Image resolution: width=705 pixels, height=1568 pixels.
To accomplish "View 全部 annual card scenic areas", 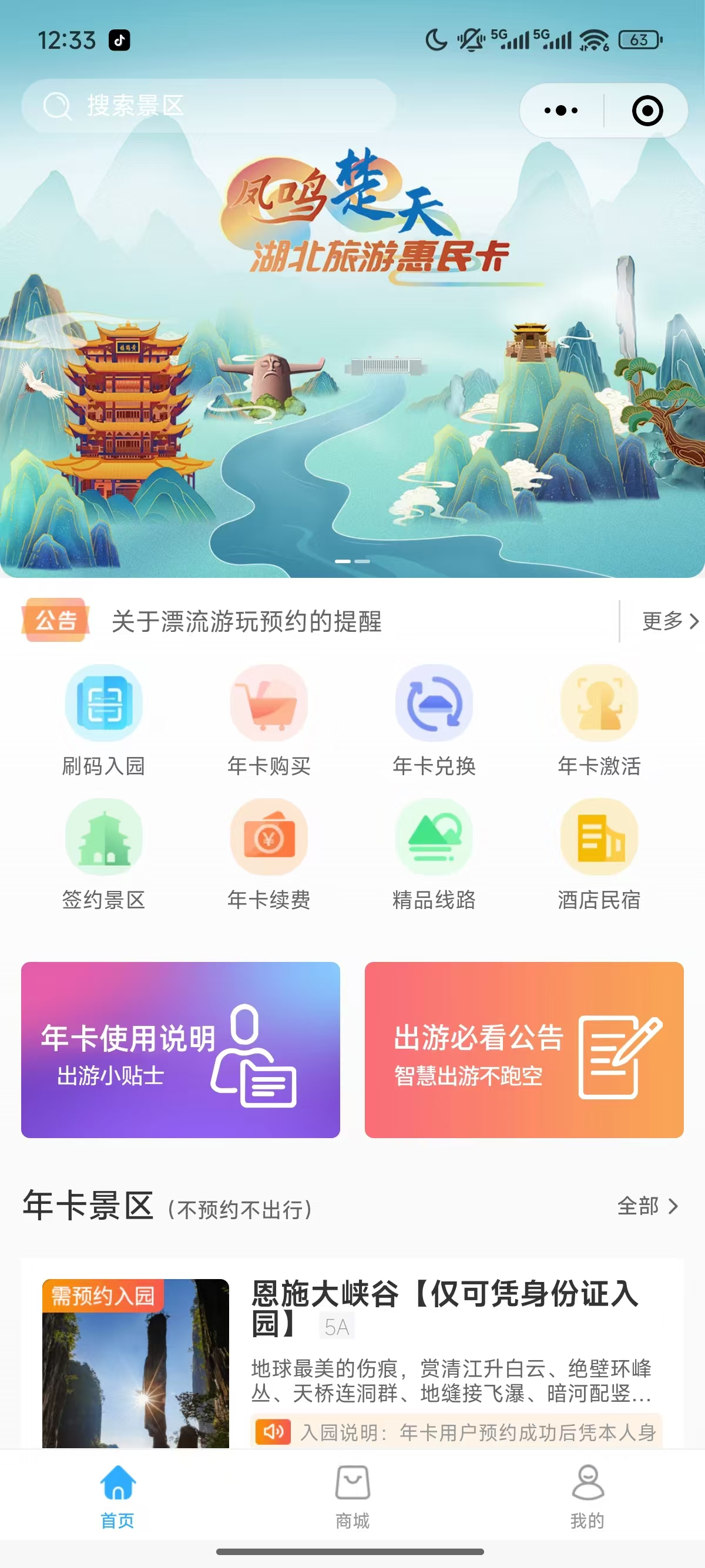I will click(647, 1206).
